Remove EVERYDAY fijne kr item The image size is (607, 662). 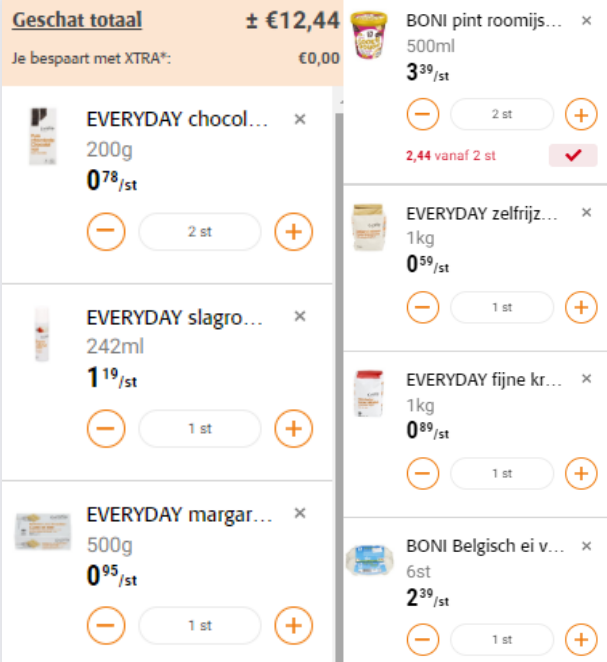(586, 379)
